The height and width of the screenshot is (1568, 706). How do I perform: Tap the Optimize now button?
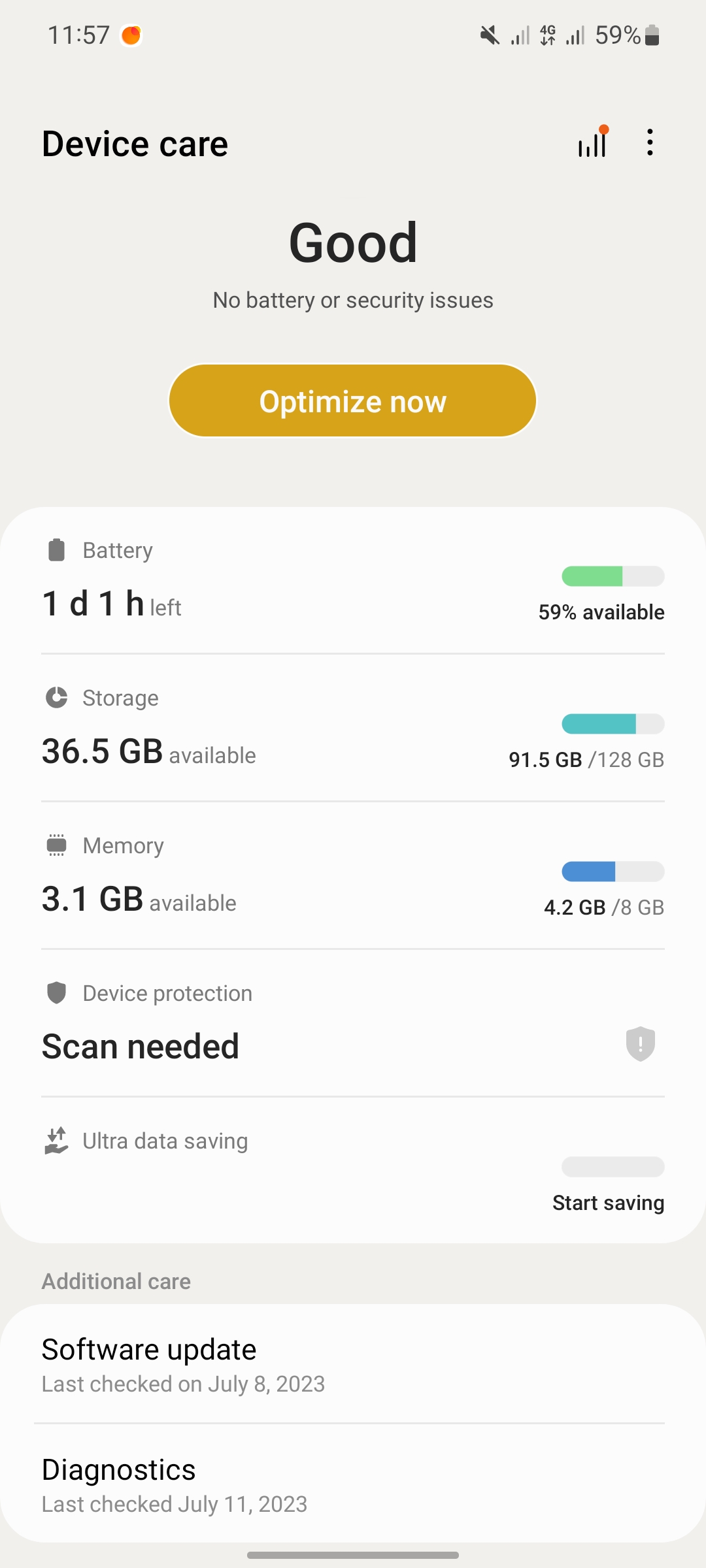click(353, 400)
